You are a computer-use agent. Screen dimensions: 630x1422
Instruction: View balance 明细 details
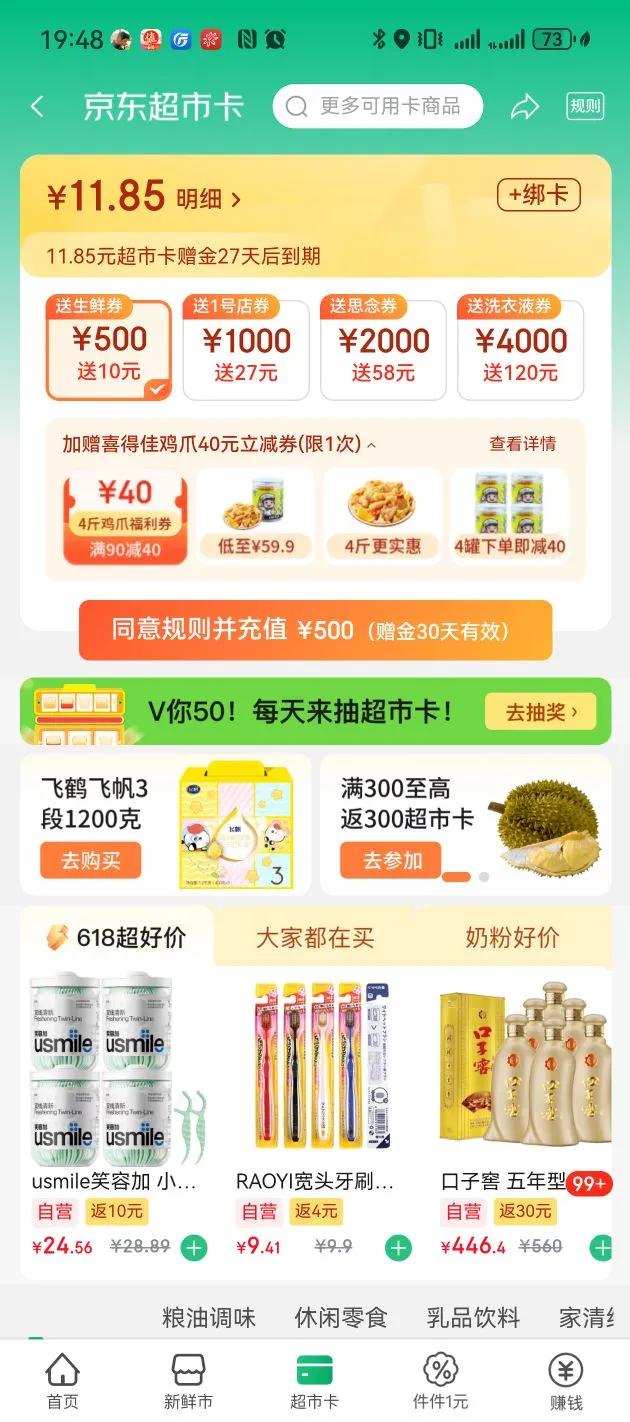[209, 198]
